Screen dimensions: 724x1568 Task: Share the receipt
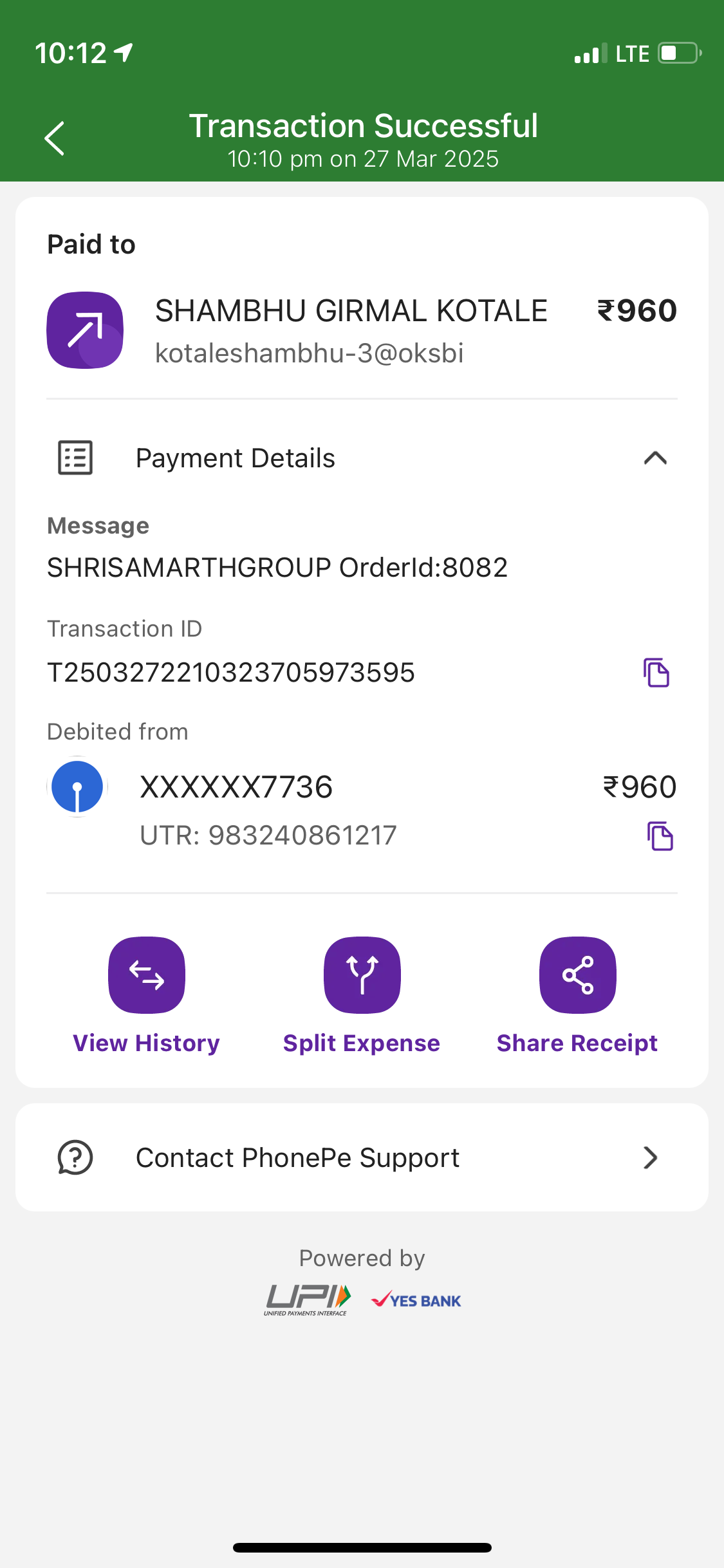coord(577,996)
